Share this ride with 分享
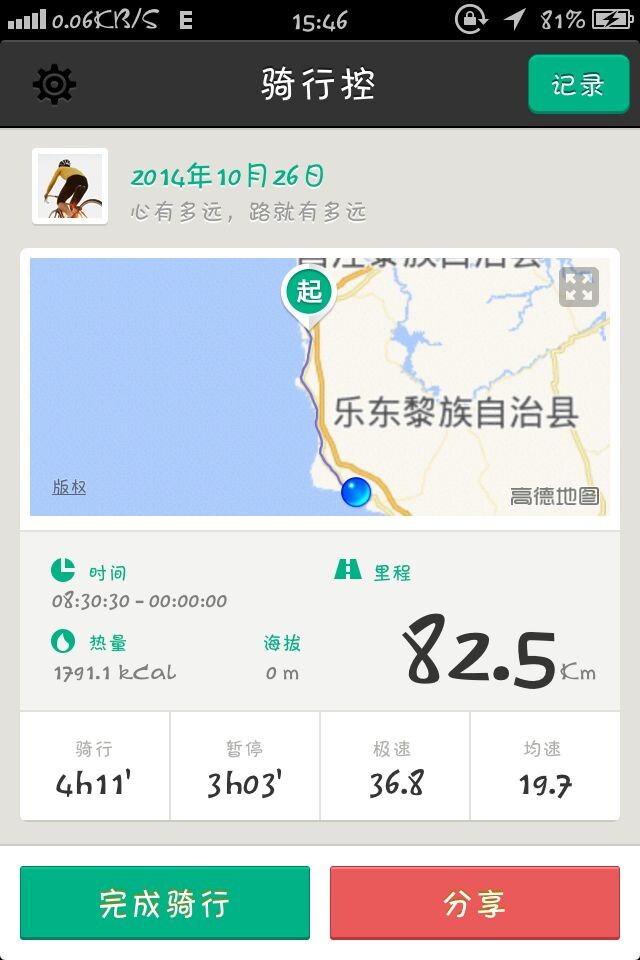 pos(475,903)
